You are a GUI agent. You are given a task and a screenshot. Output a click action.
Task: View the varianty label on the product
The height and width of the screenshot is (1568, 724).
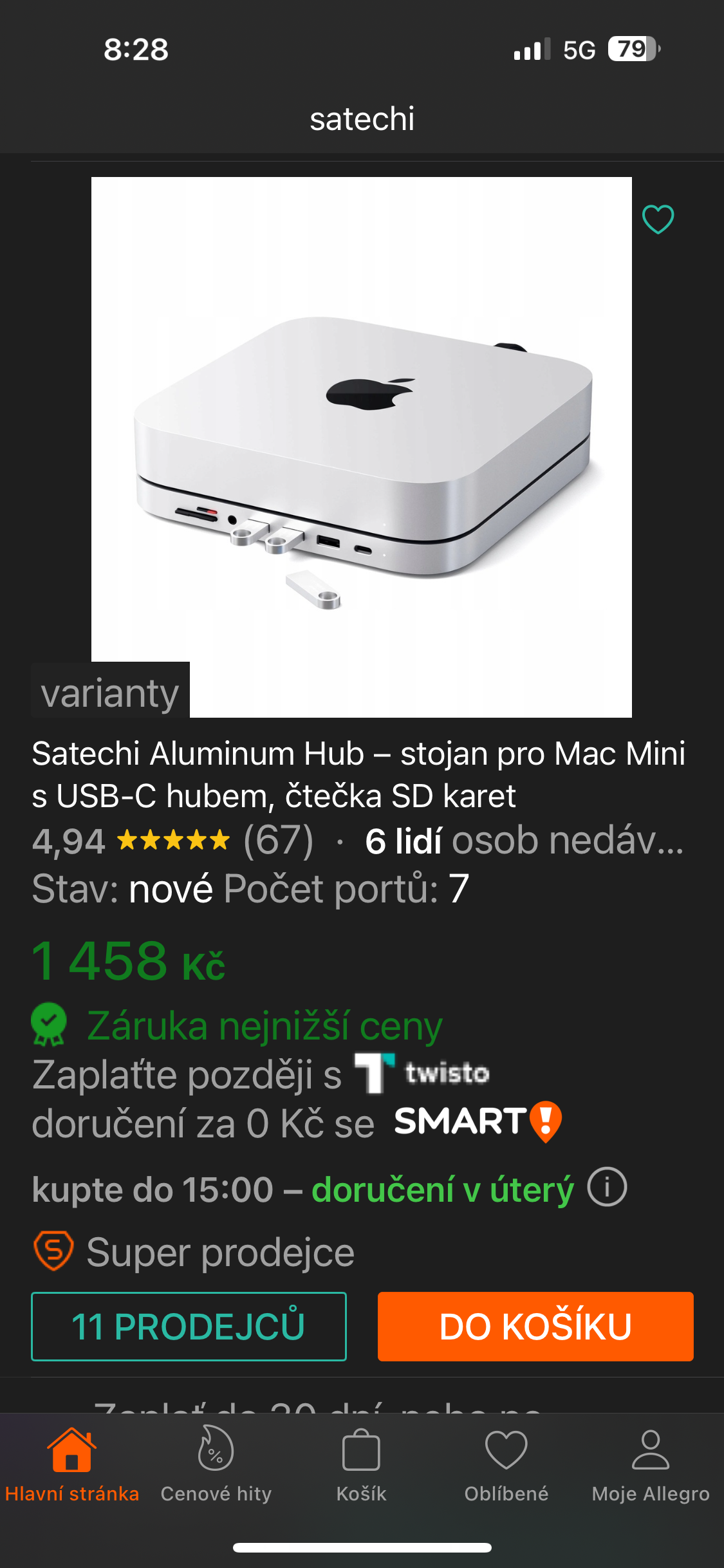point(110,693)
